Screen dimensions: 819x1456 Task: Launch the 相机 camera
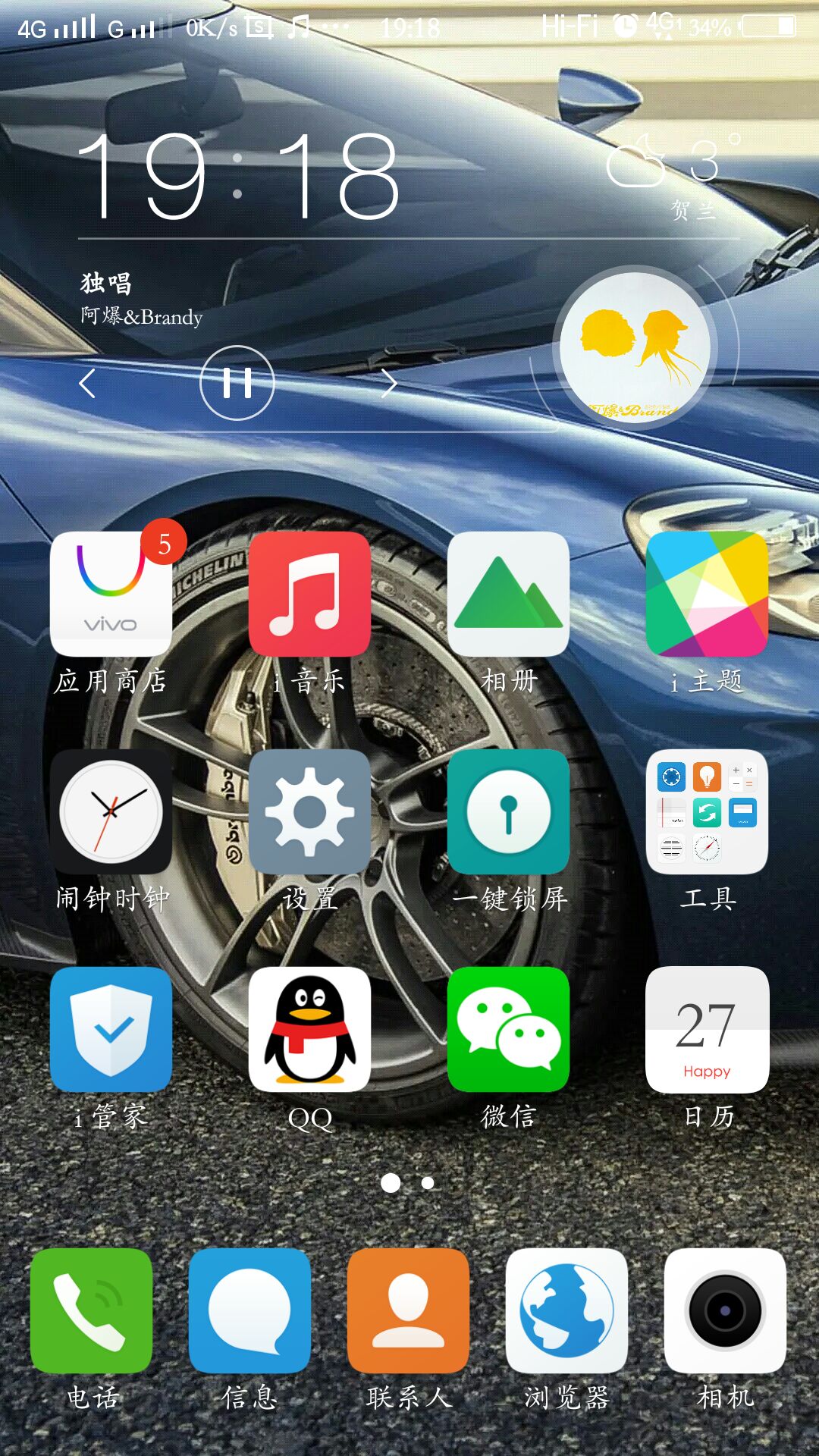pos(725,1310)
